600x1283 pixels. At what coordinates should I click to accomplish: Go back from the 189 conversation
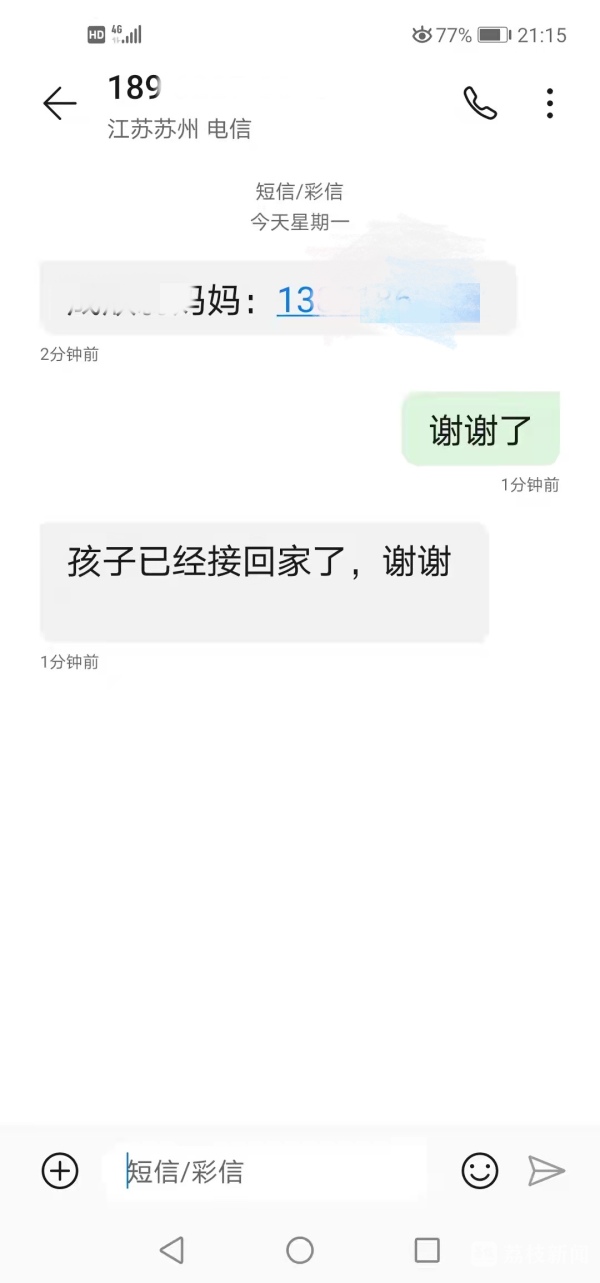pyautogui.click(x=59, y=103)
